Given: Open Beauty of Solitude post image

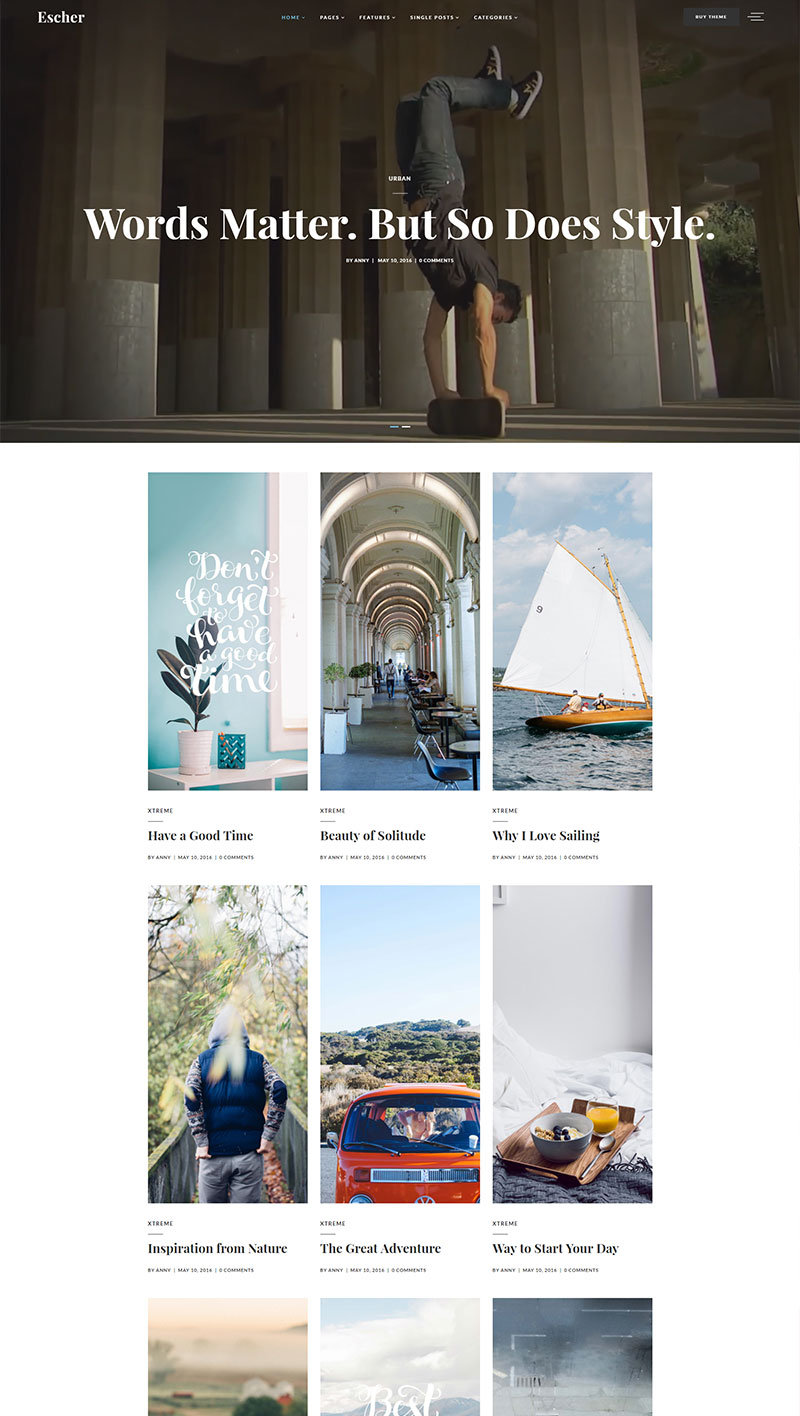Looking at the screenshot, I should pyautogui.click(x=400, y=631).
